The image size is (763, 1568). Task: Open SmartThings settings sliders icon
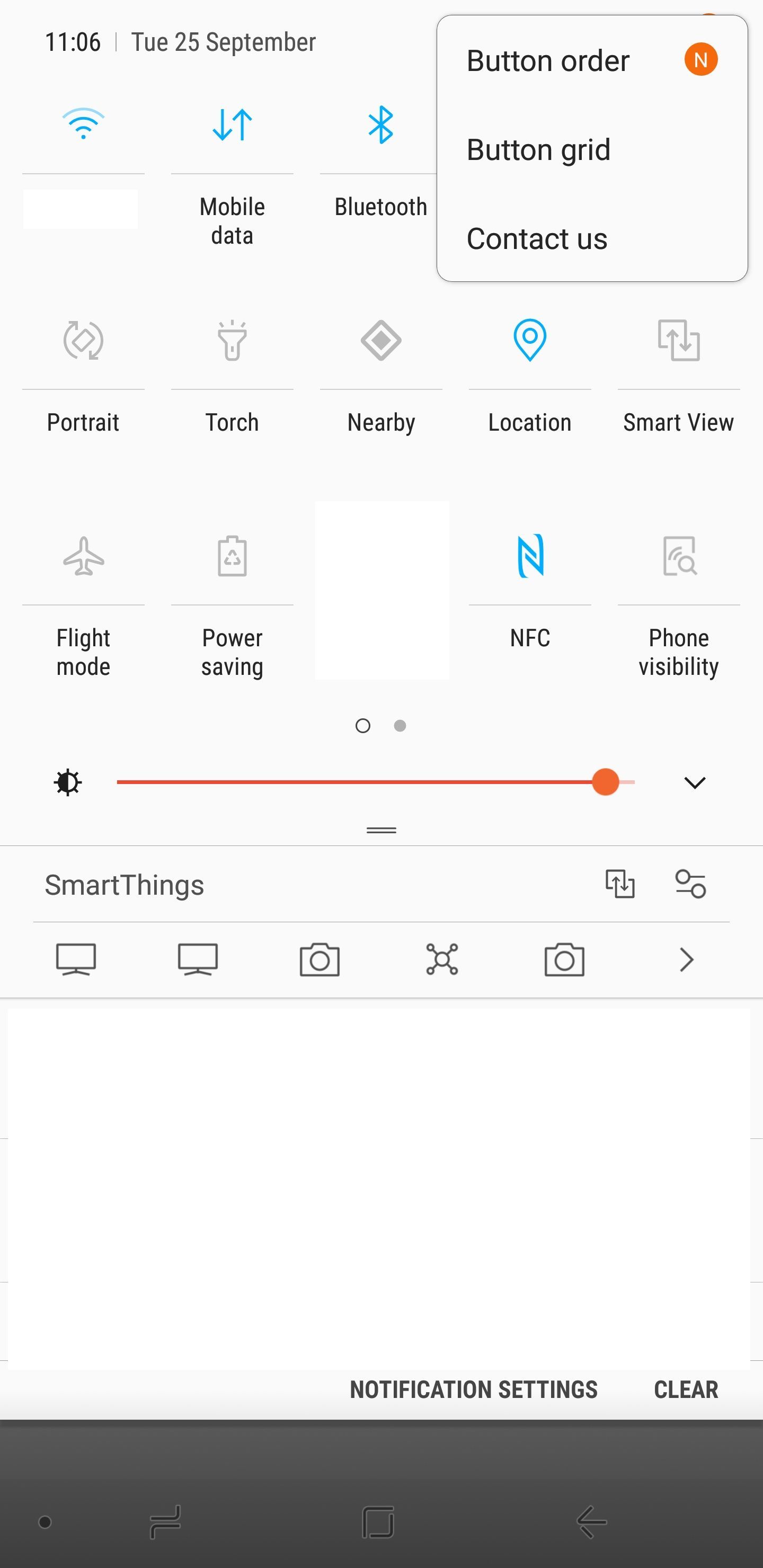690,884
